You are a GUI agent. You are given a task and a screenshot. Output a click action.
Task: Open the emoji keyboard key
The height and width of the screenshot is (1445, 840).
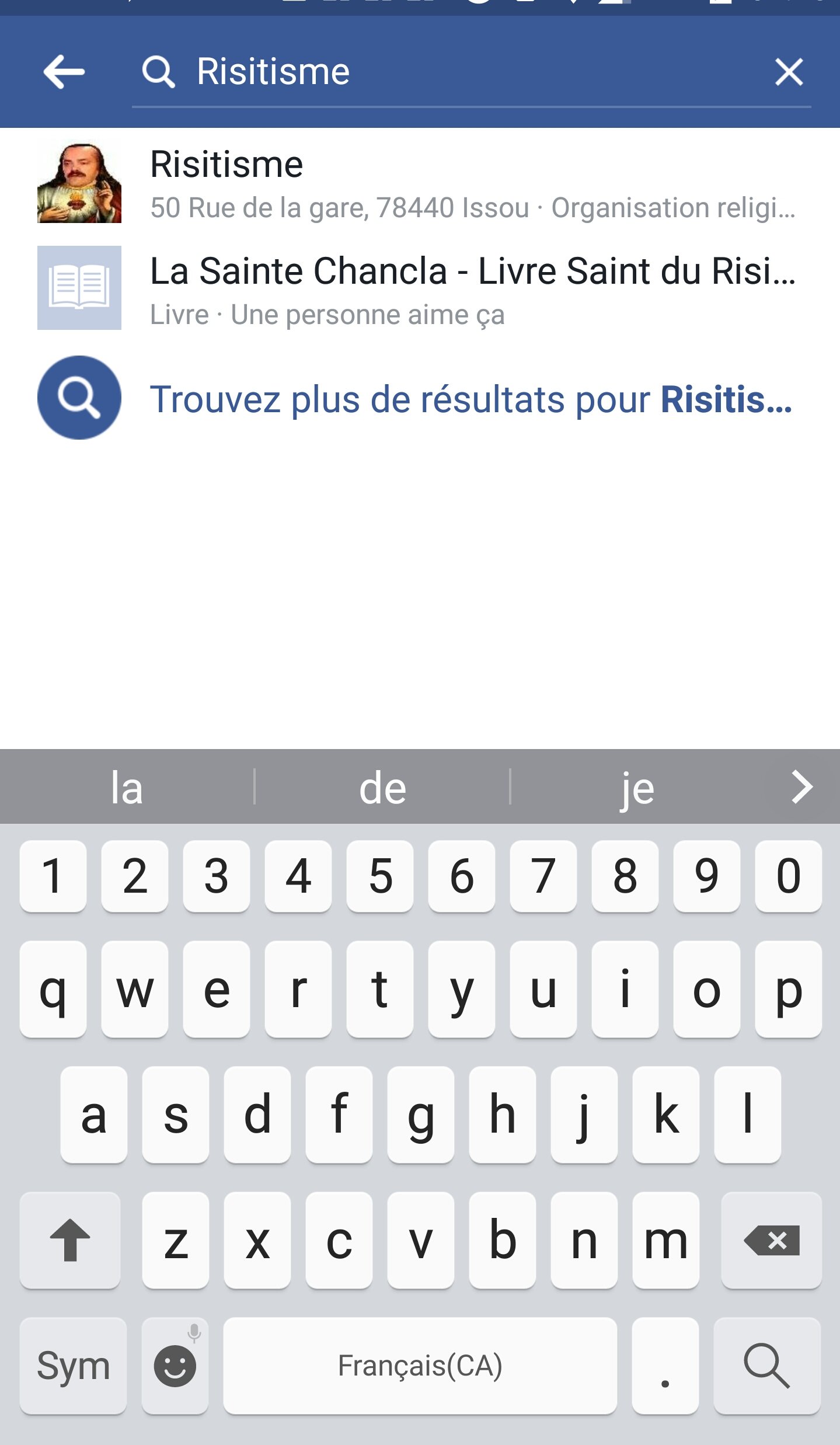point(175,1366)
